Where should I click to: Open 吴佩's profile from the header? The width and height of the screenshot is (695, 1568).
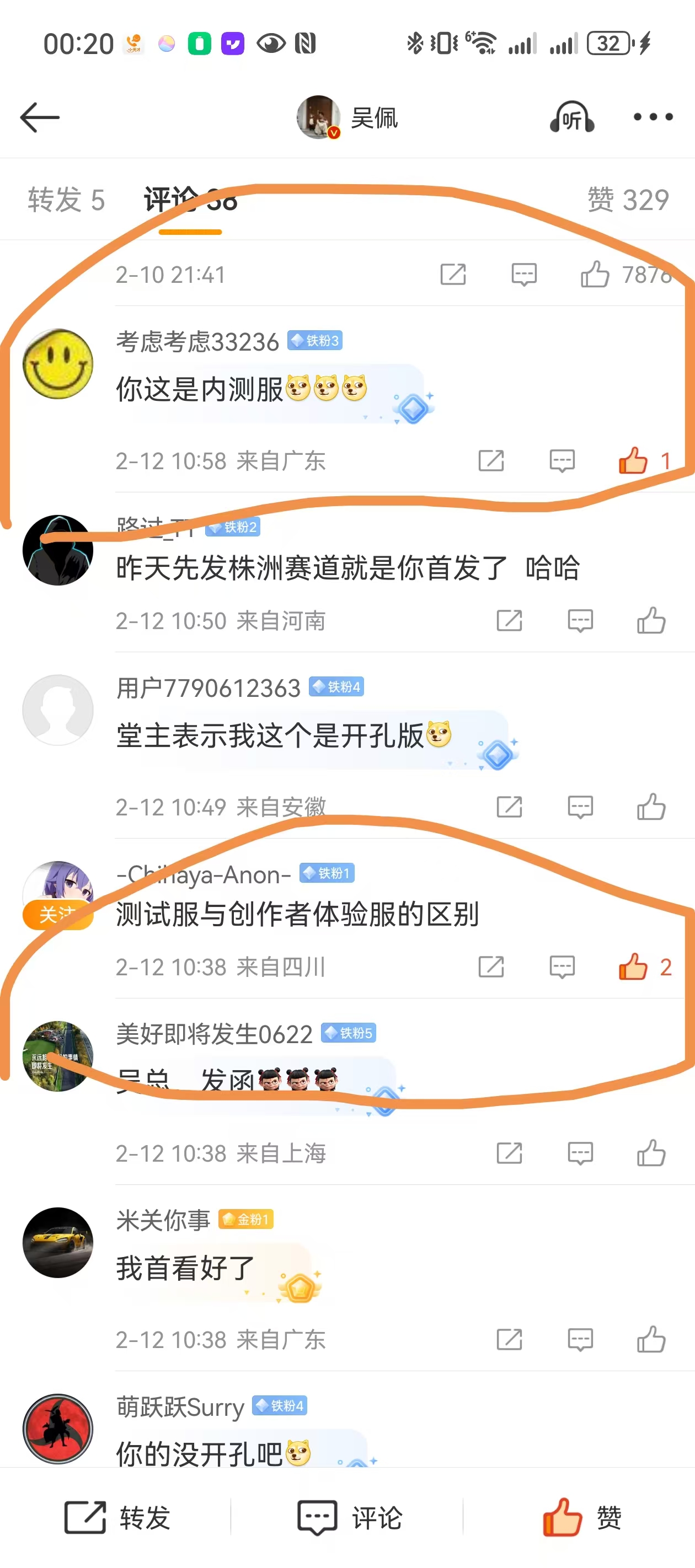(347, 117)
